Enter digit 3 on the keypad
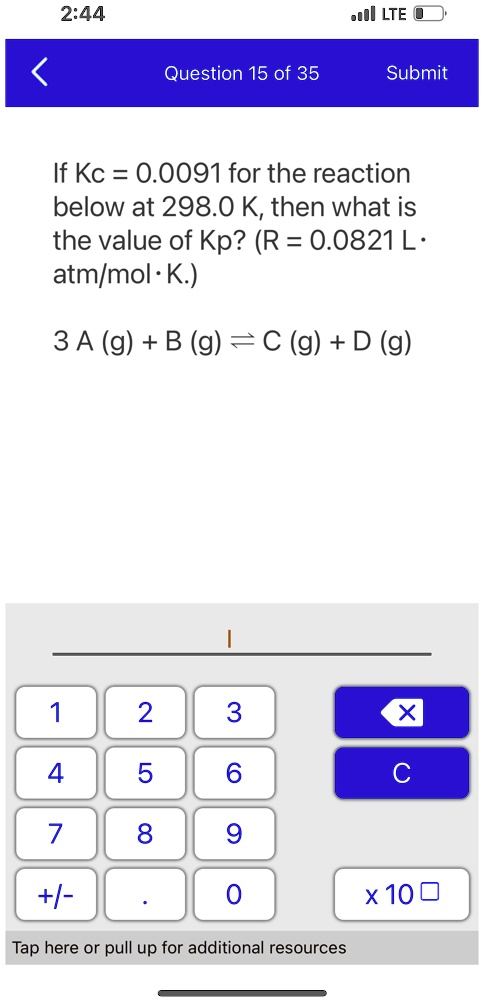 coord(234,712)
